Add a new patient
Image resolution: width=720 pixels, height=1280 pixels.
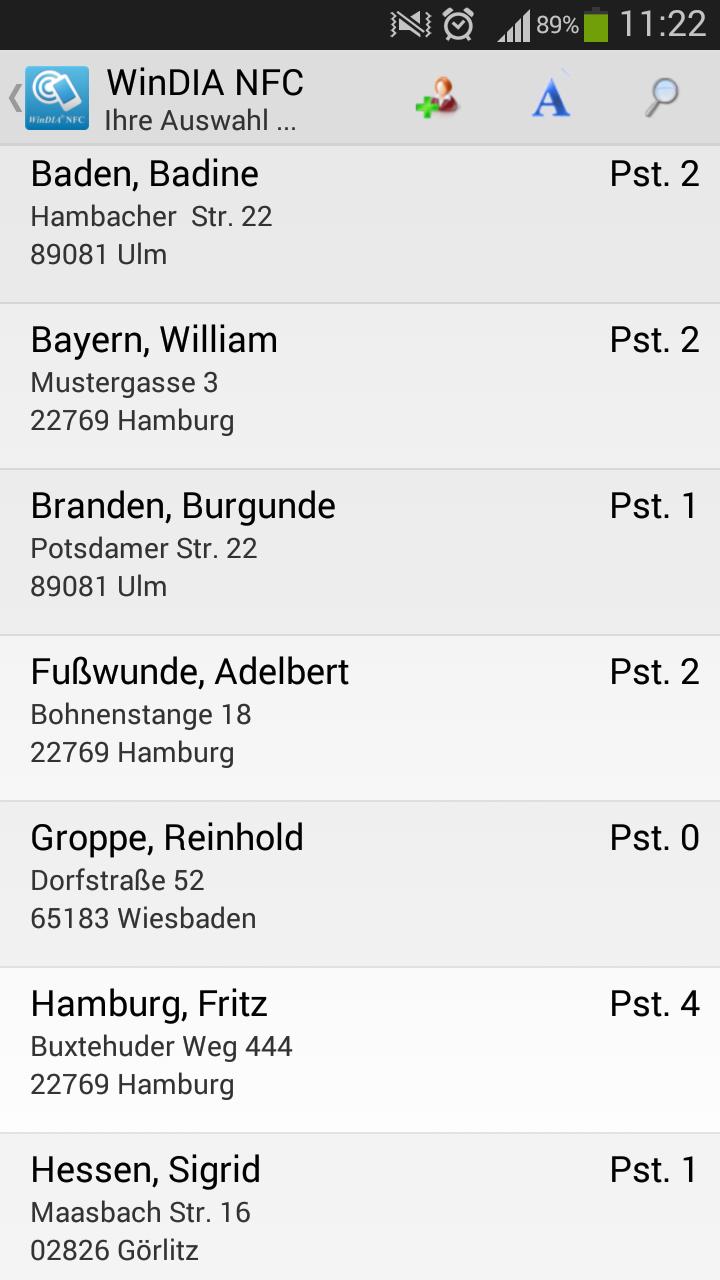click(x=437, y=98)
